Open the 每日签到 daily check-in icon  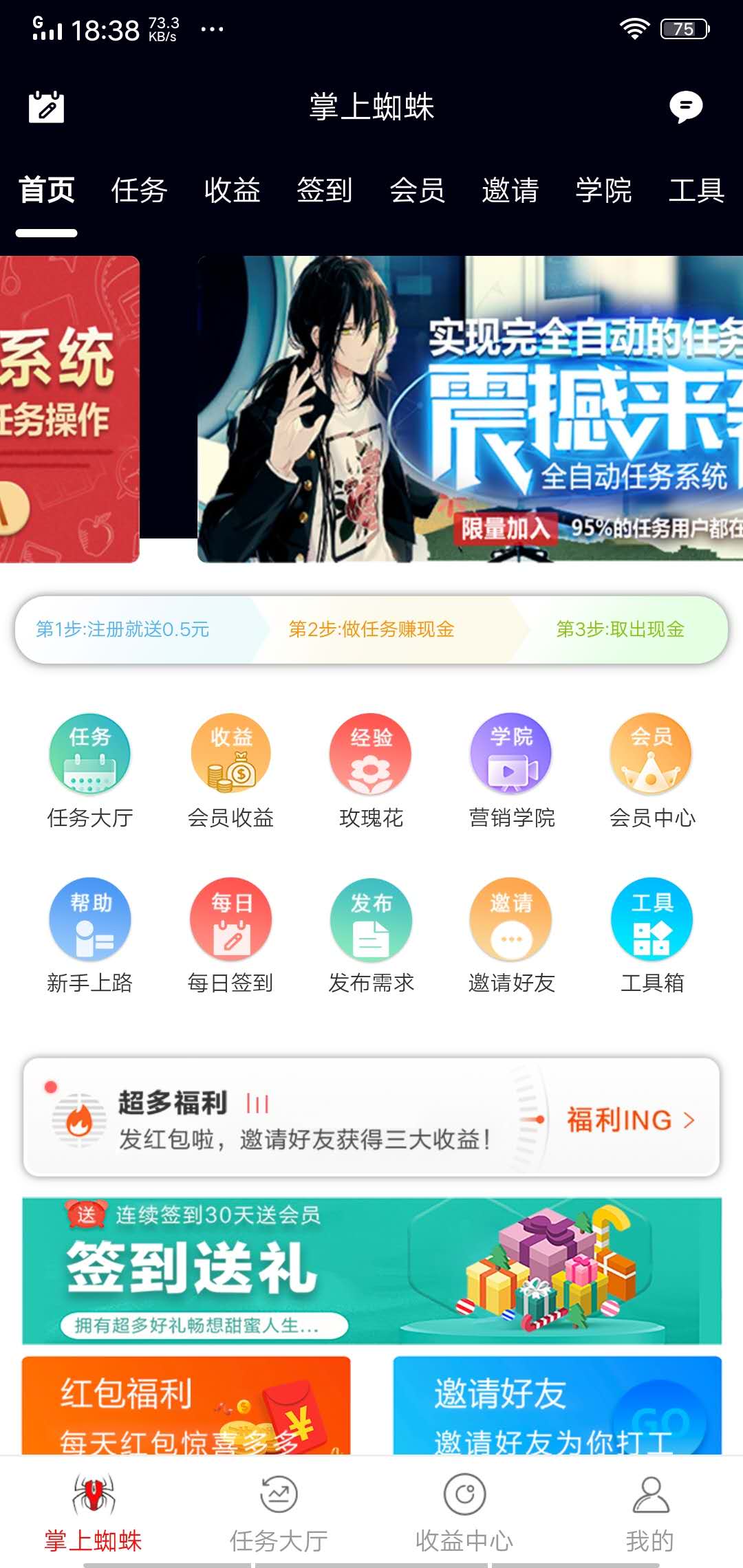pos(230,919)
